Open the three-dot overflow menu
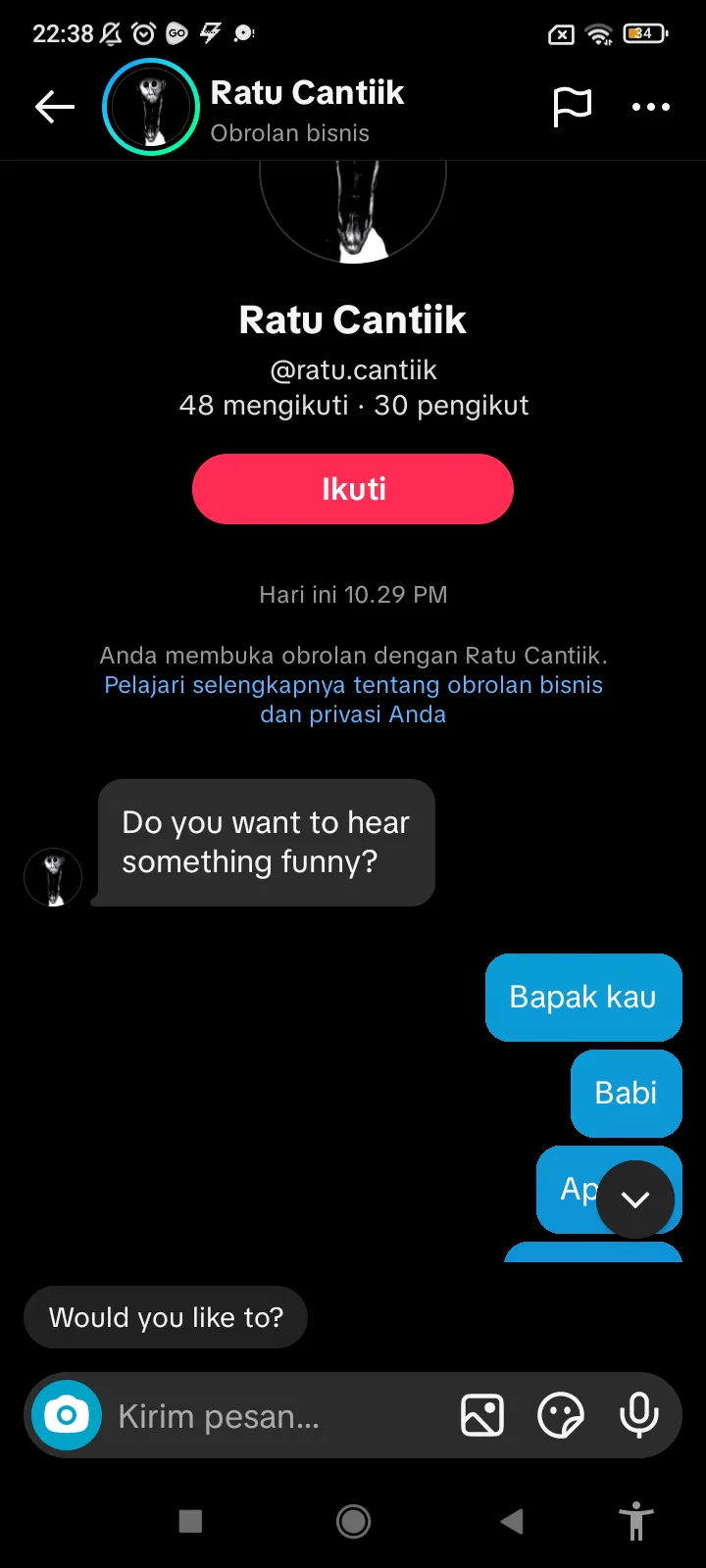Image resolution: width=706 pixels, height=1568 pixels. [651, 107]
